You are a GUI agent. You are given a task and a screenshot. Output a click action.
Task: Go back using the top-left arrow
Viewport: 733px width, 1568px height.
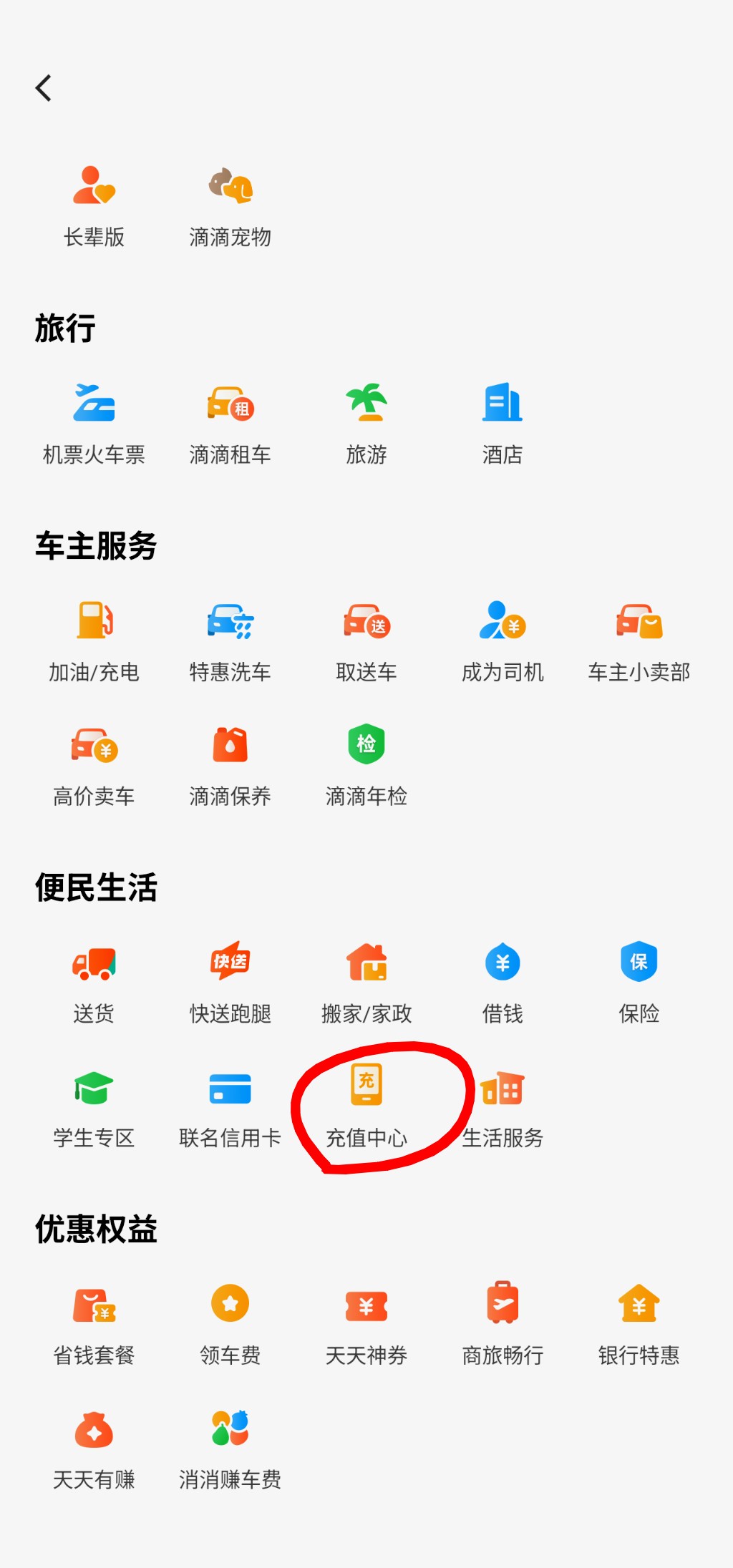[44, 88]
